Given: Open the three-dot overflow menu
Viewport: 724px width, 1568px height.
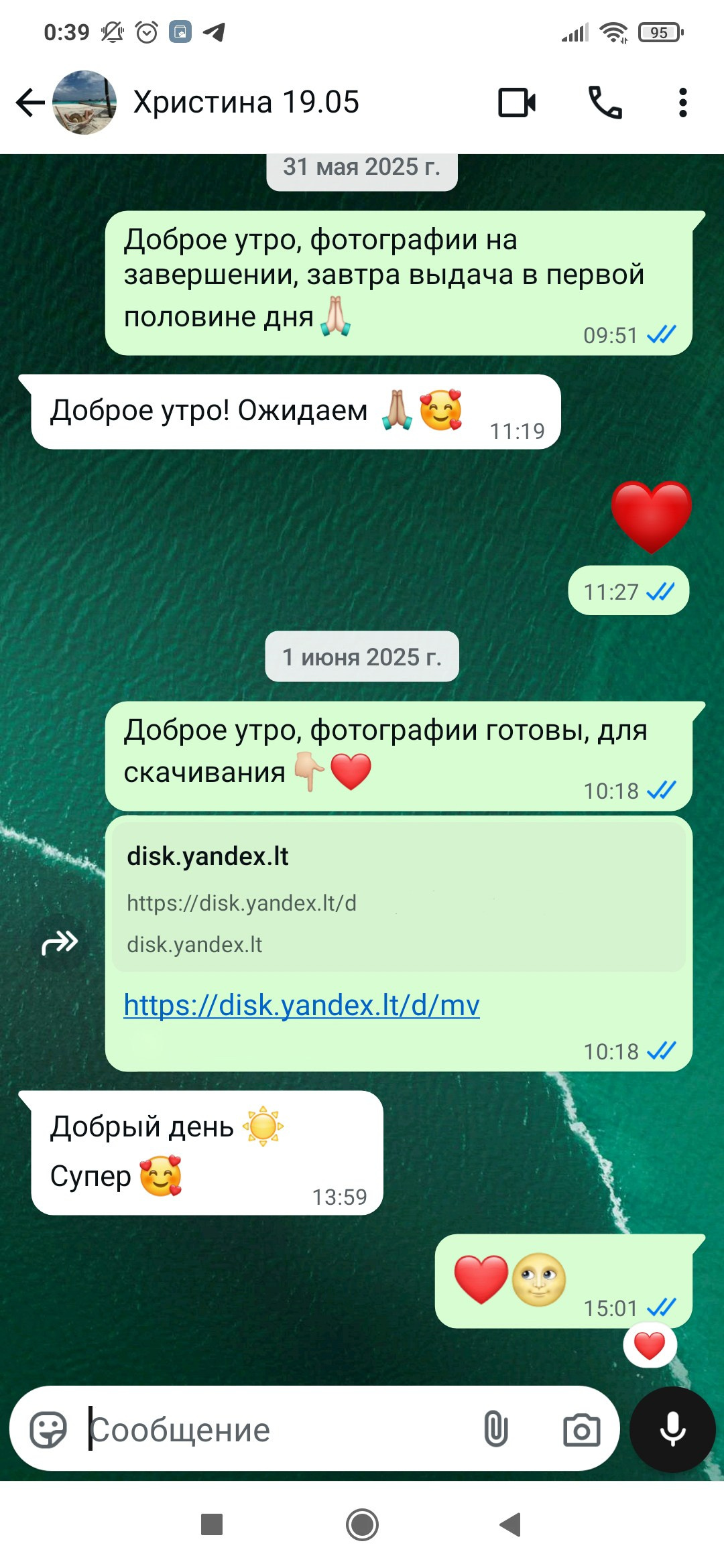Looking at the screenshot, I should coord(682,103).
